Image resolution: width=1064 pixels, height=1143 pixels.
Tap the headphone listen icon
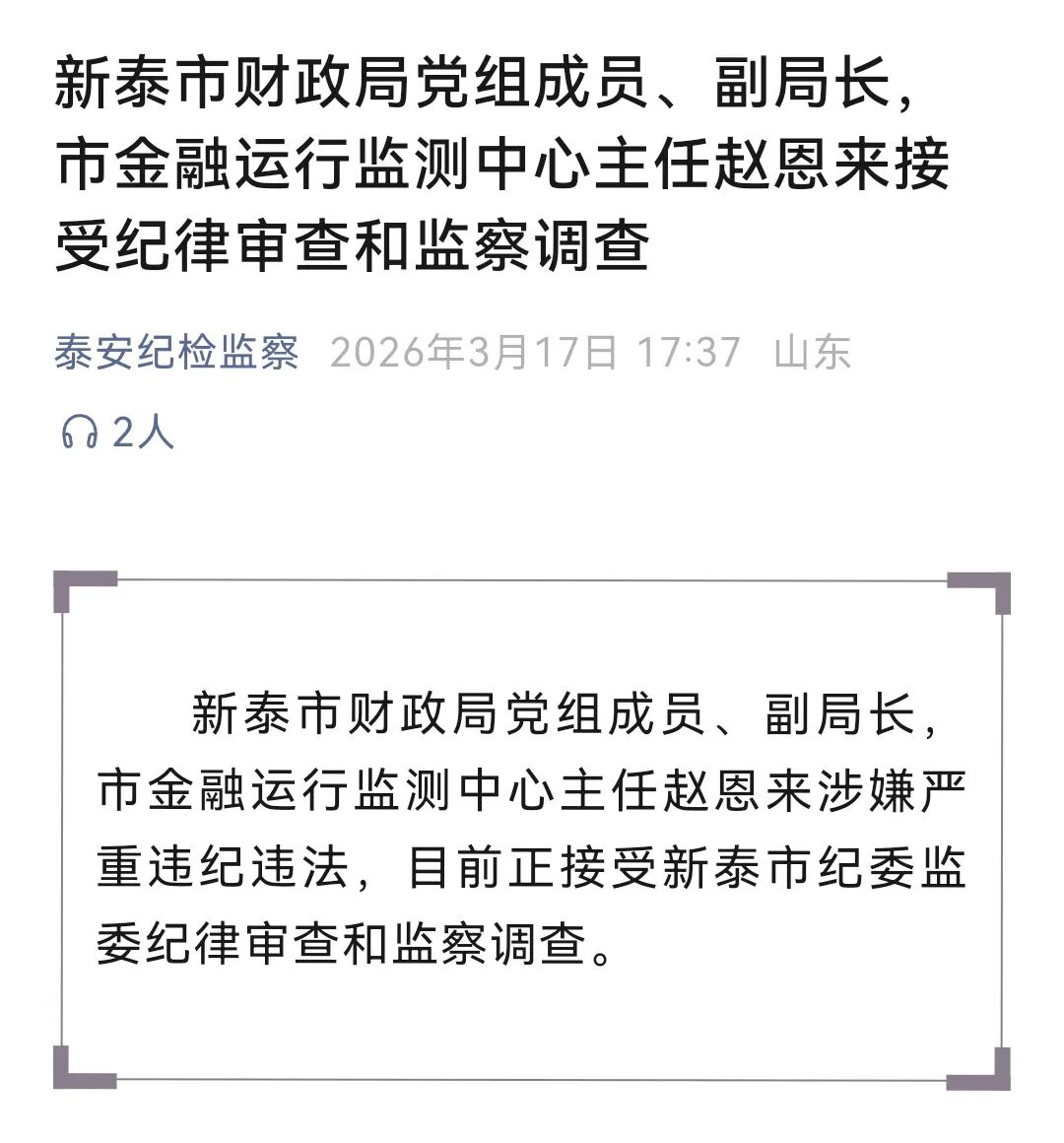click(80, 432)
